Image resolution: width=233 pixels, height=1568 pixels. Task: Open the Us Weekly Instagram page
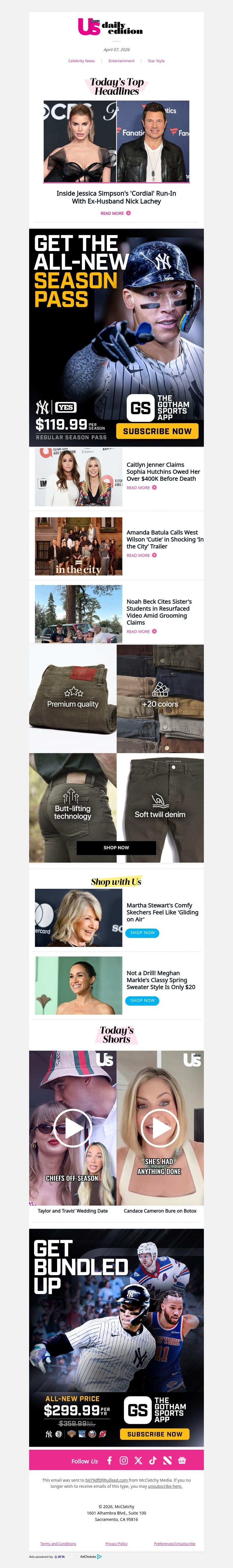(x=124, y=1460)
